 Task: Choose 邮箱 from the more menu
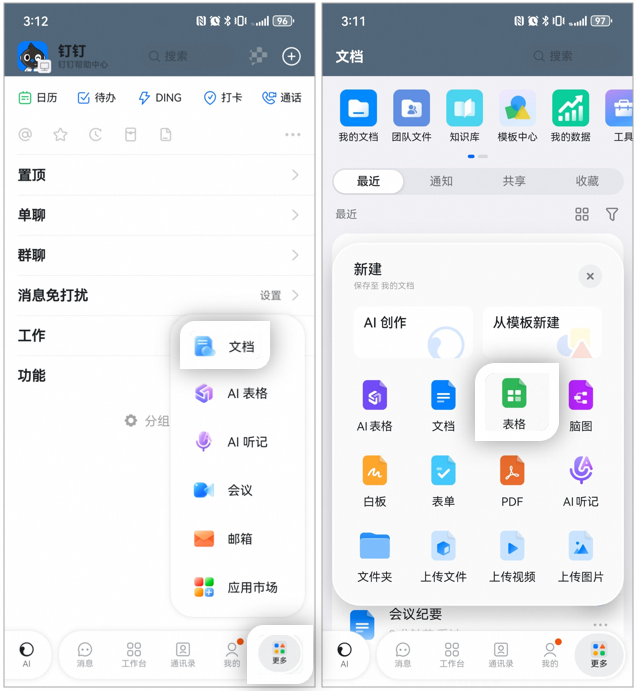pos(223,539)
